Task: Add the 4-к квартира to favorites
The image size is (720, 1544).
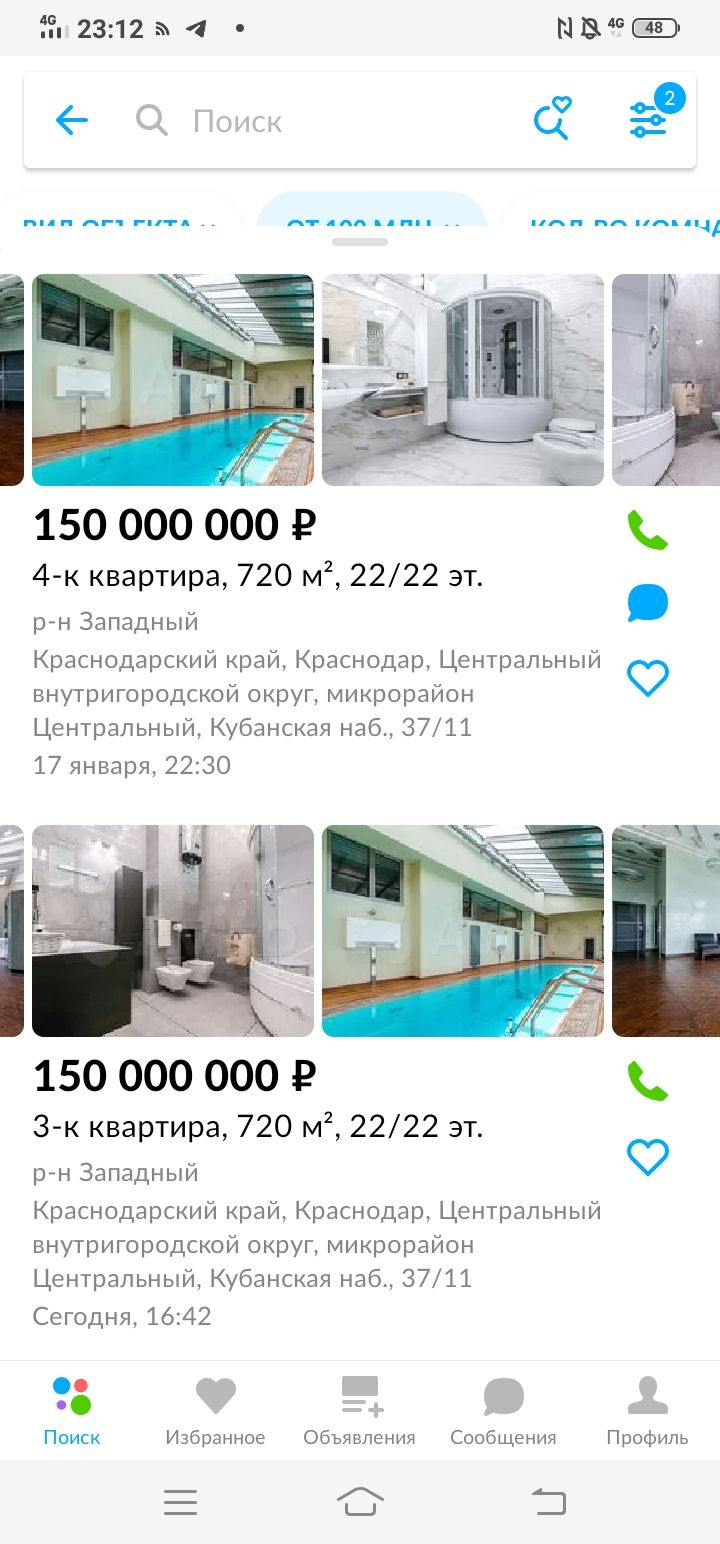Action: [x=647, y=678]
